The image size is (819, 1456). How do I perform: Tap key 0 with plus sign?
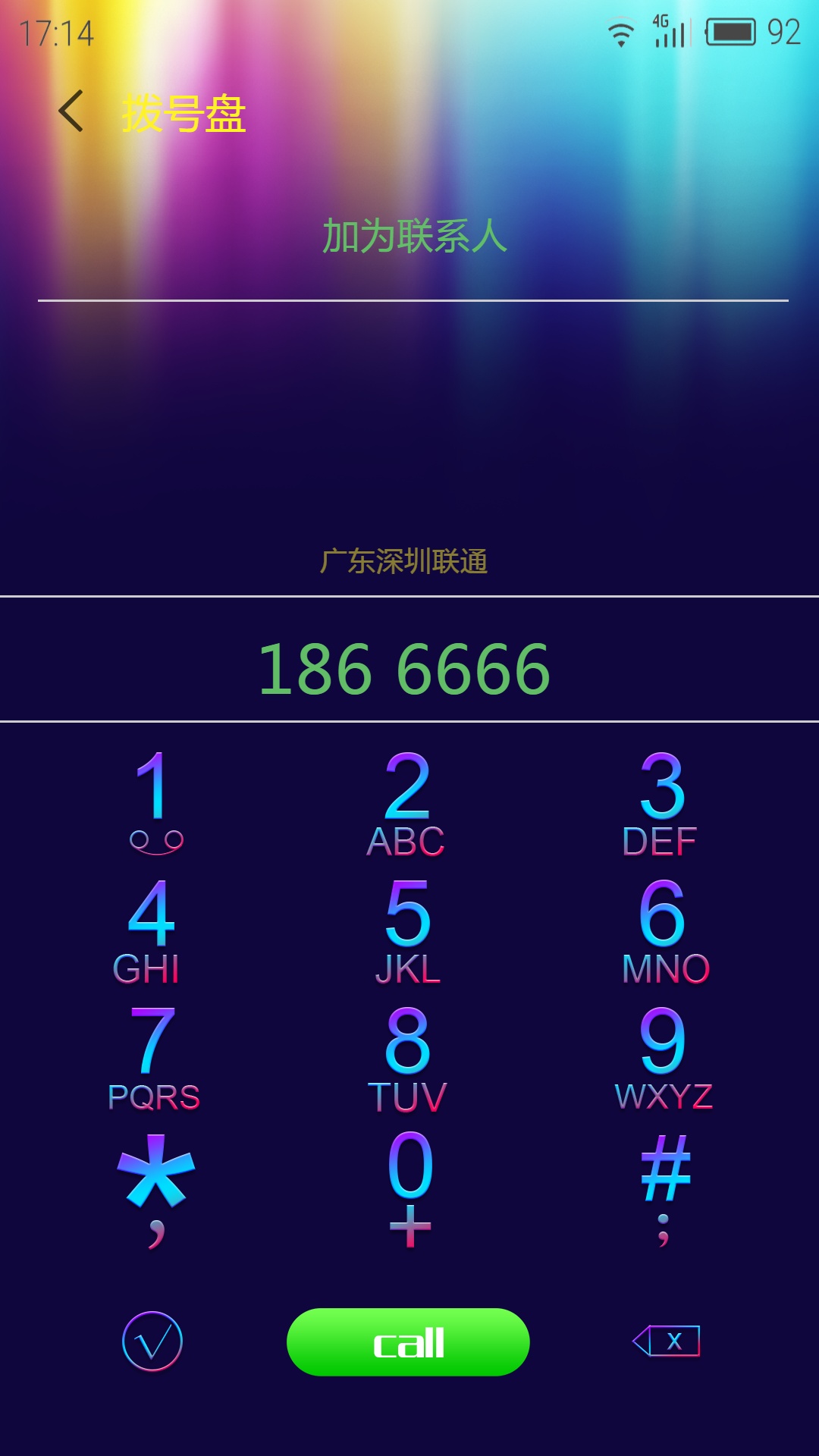[x=409, y=1189]
